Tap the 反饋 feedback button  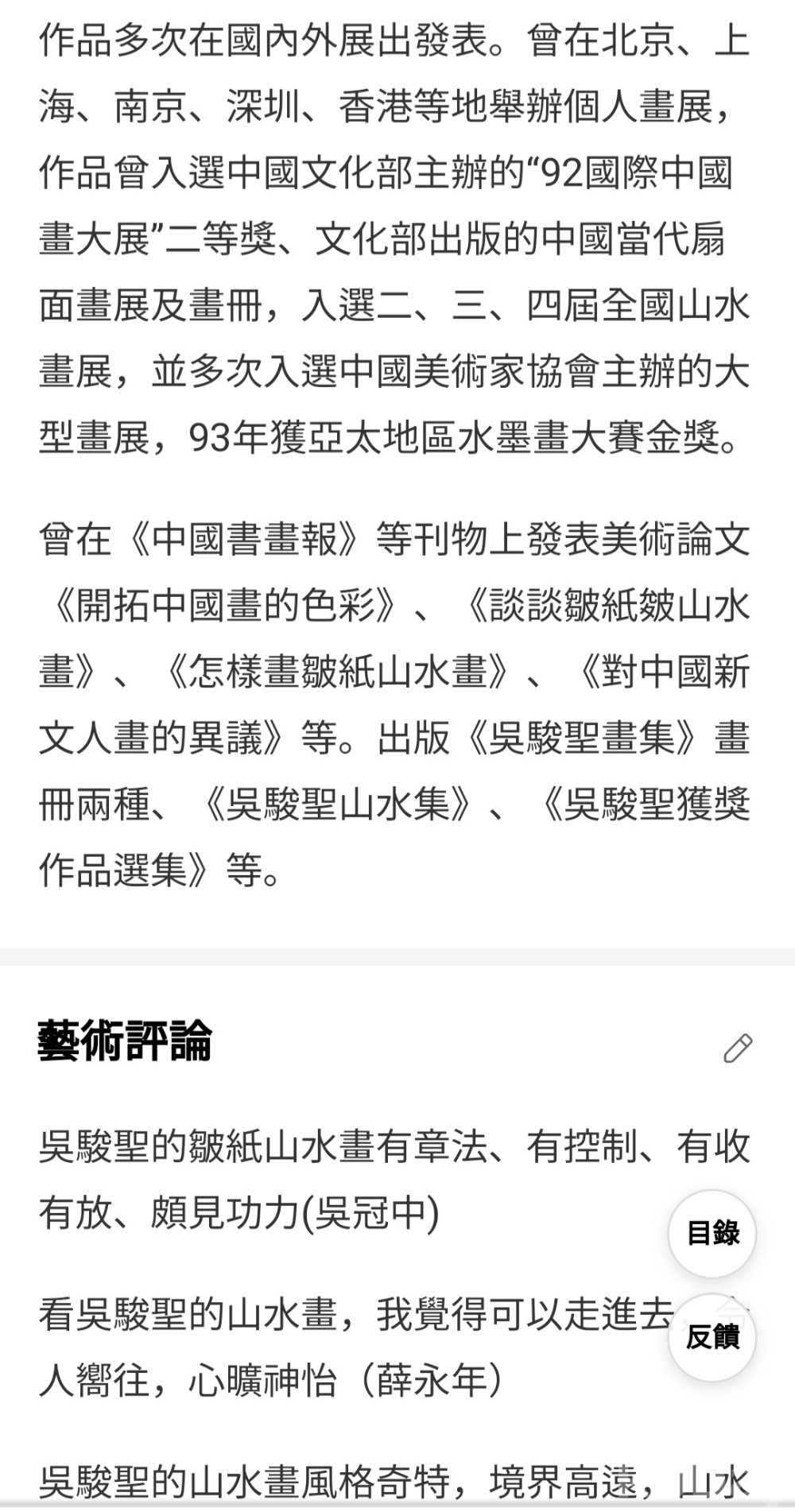(712, 1336)
